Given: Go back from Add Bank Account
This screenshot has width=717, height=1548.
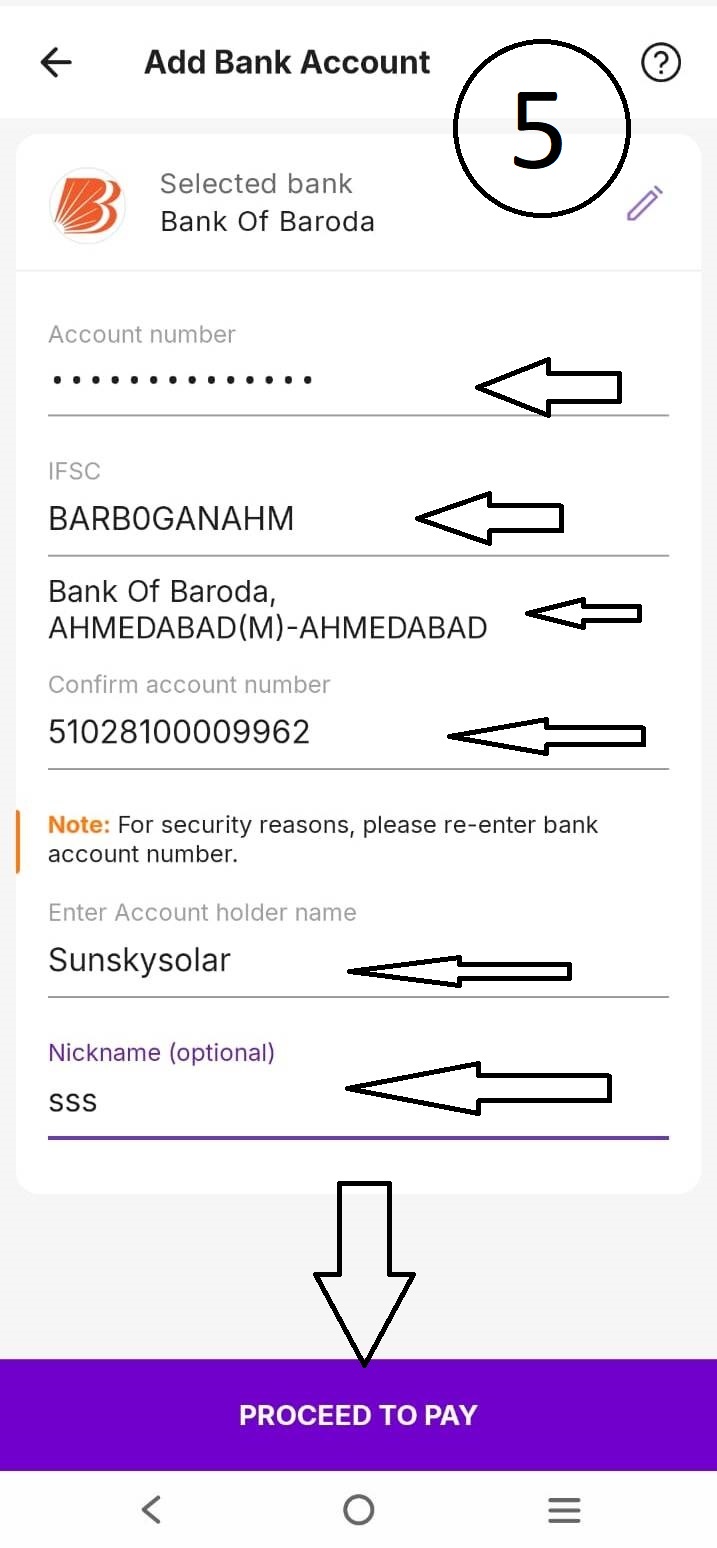Looking at the screenshot, I should [56, 63].
